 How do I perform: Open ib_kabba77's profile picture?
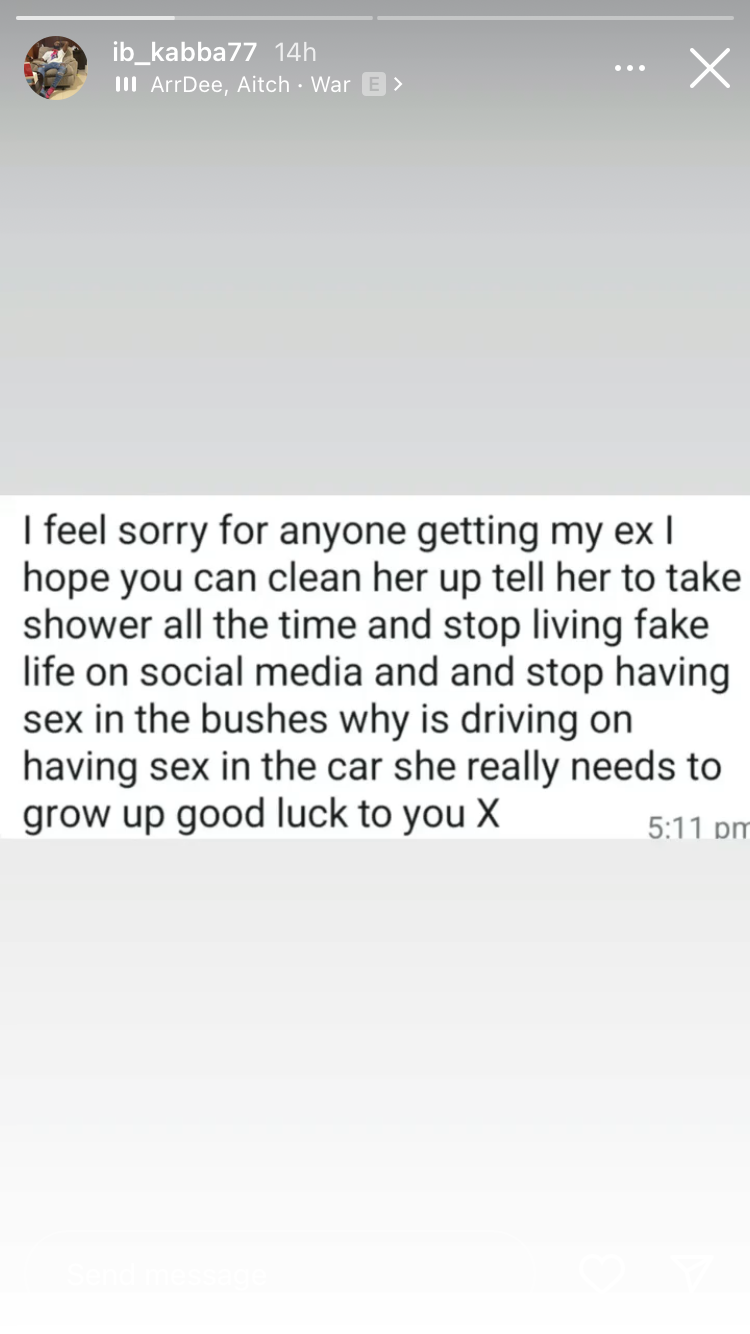55,68
